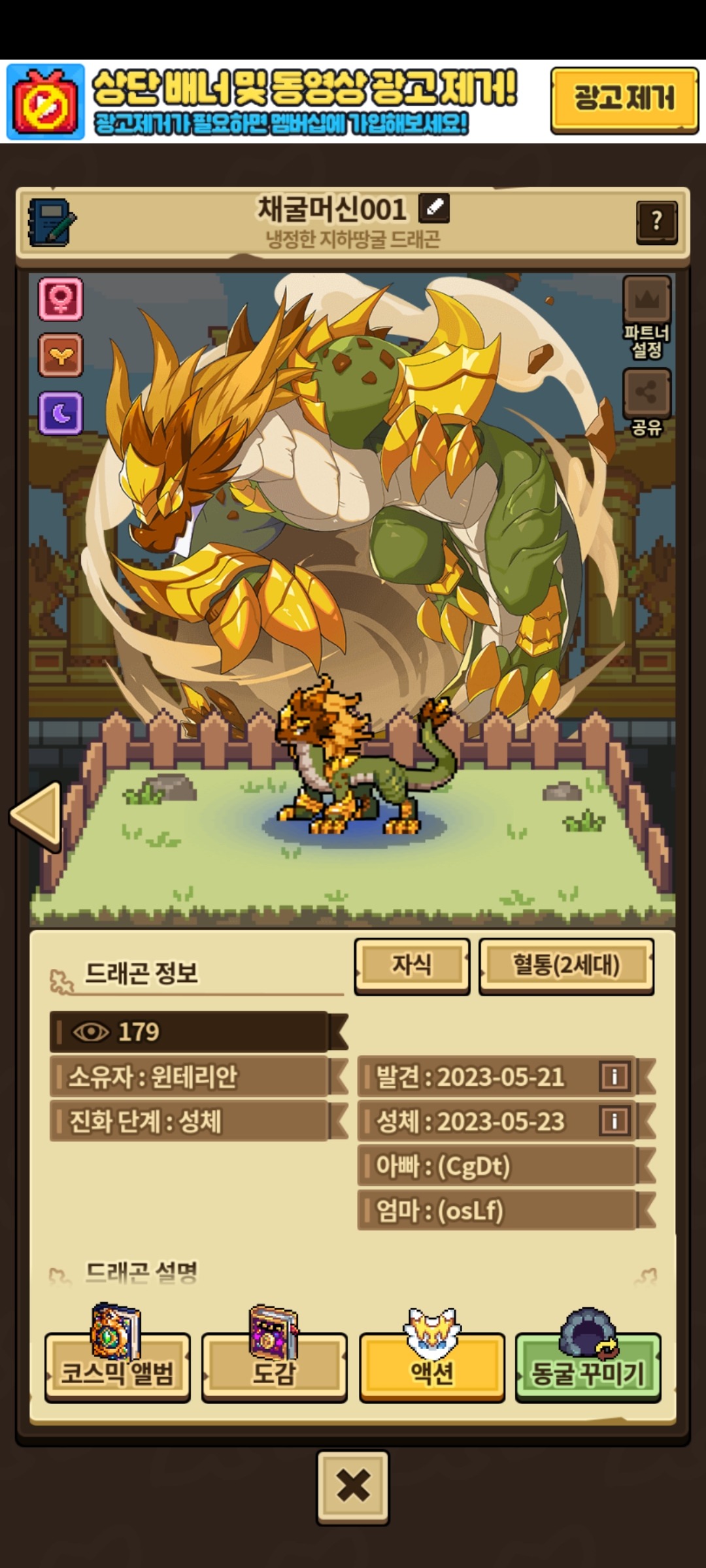Close the dragon info window
706x1568 pixels.
point(353,1486)
